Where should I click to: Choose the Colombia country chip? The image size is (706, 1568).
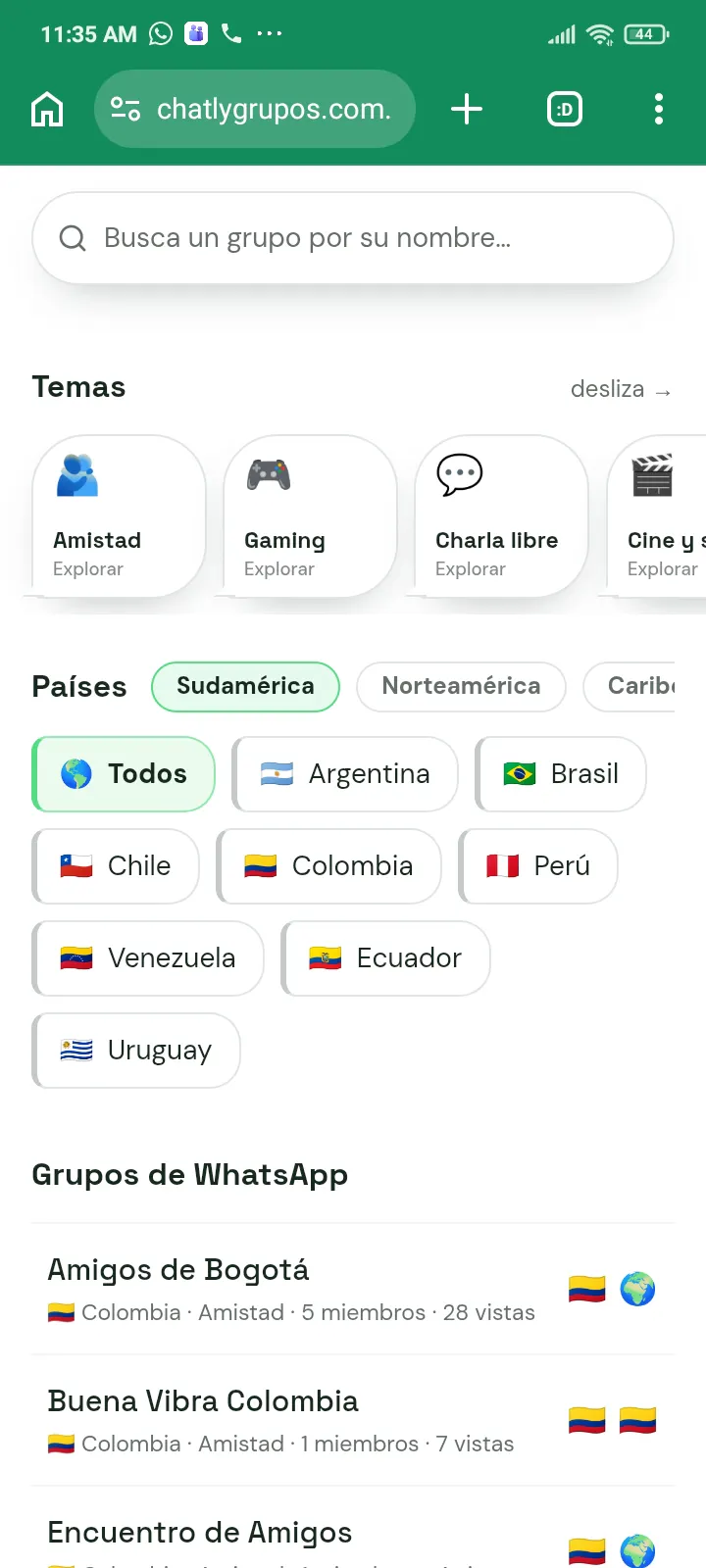click(329, 866)
